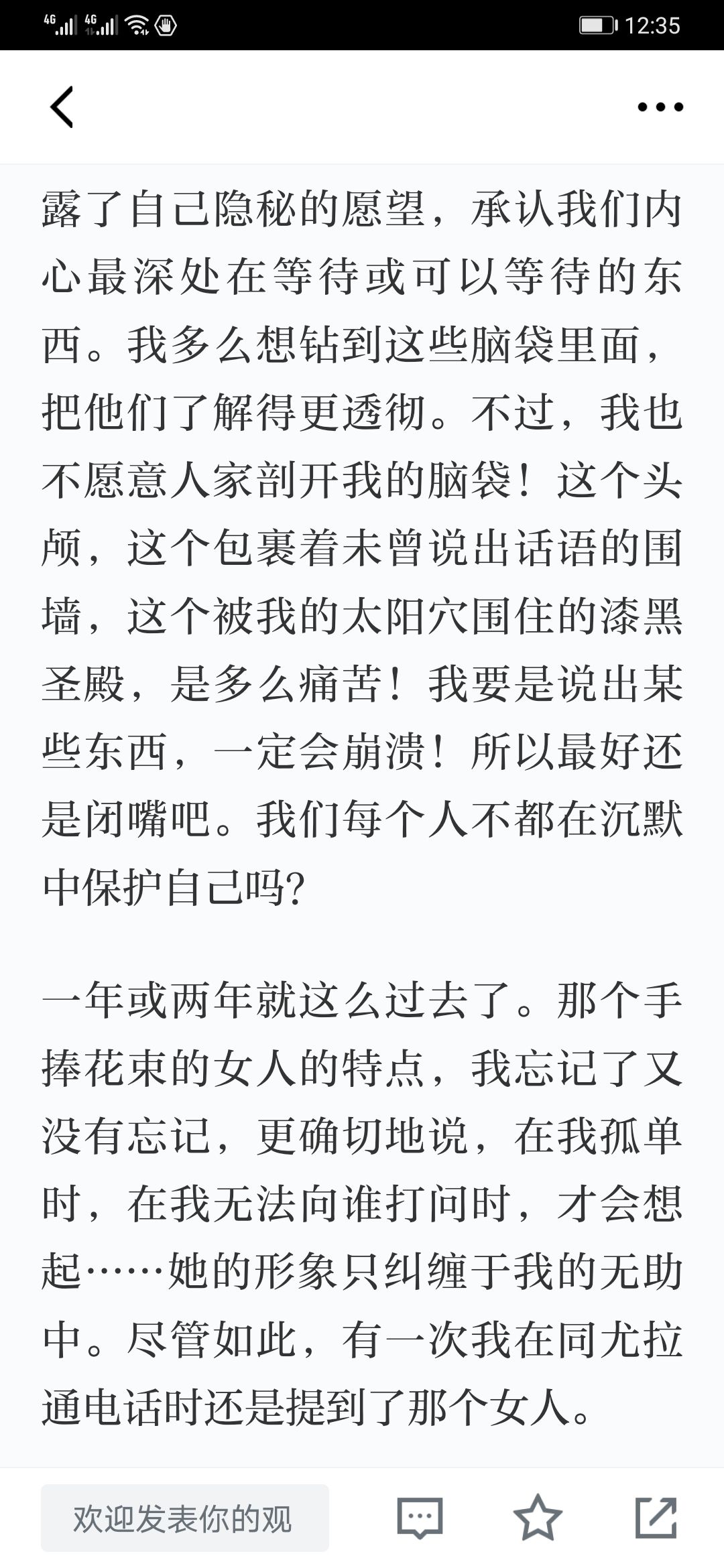This screenshot has height=1568, width=724.
Task: Open the comments bubble icon
Action: coord(420,1518)
